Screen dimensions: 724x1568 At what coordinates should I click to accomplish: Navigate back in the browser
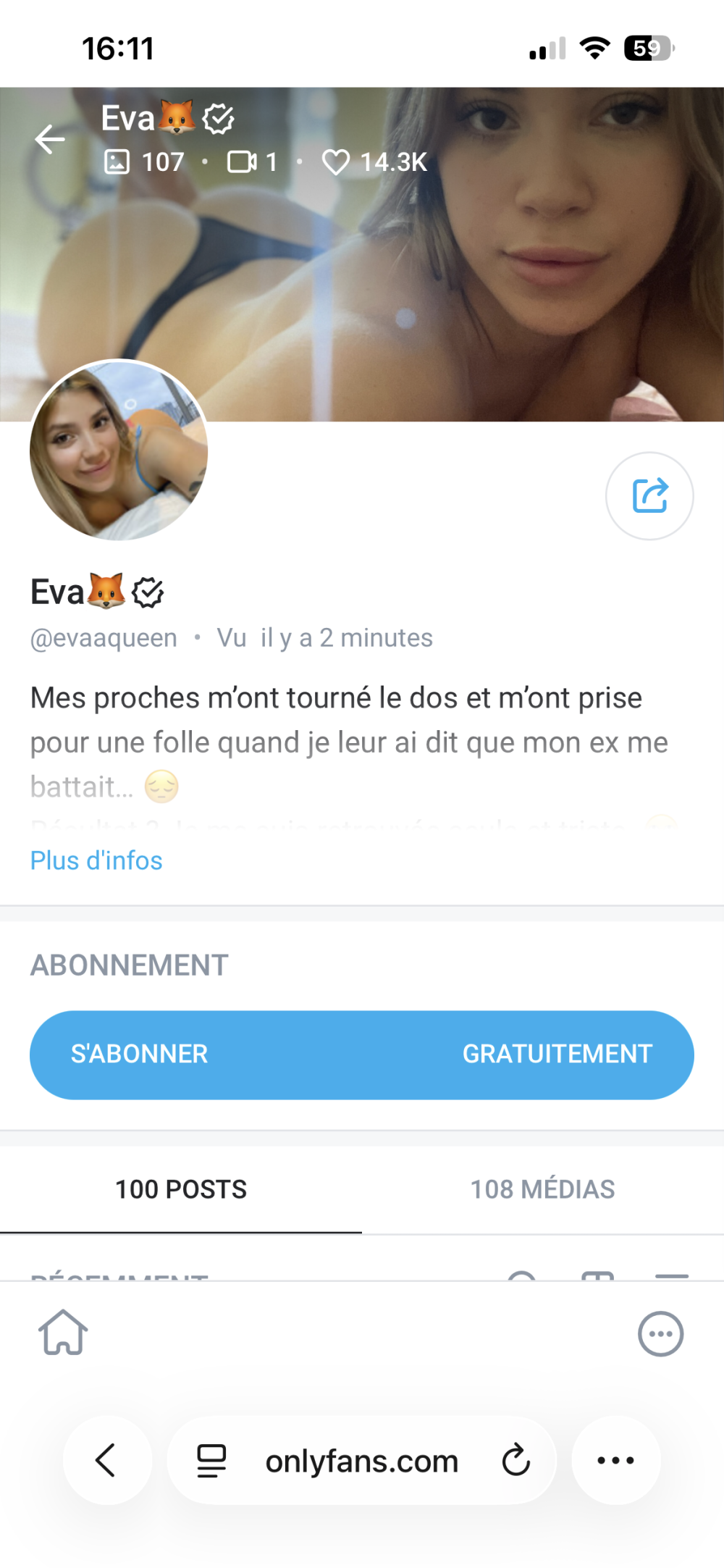tap(106, 1460)
